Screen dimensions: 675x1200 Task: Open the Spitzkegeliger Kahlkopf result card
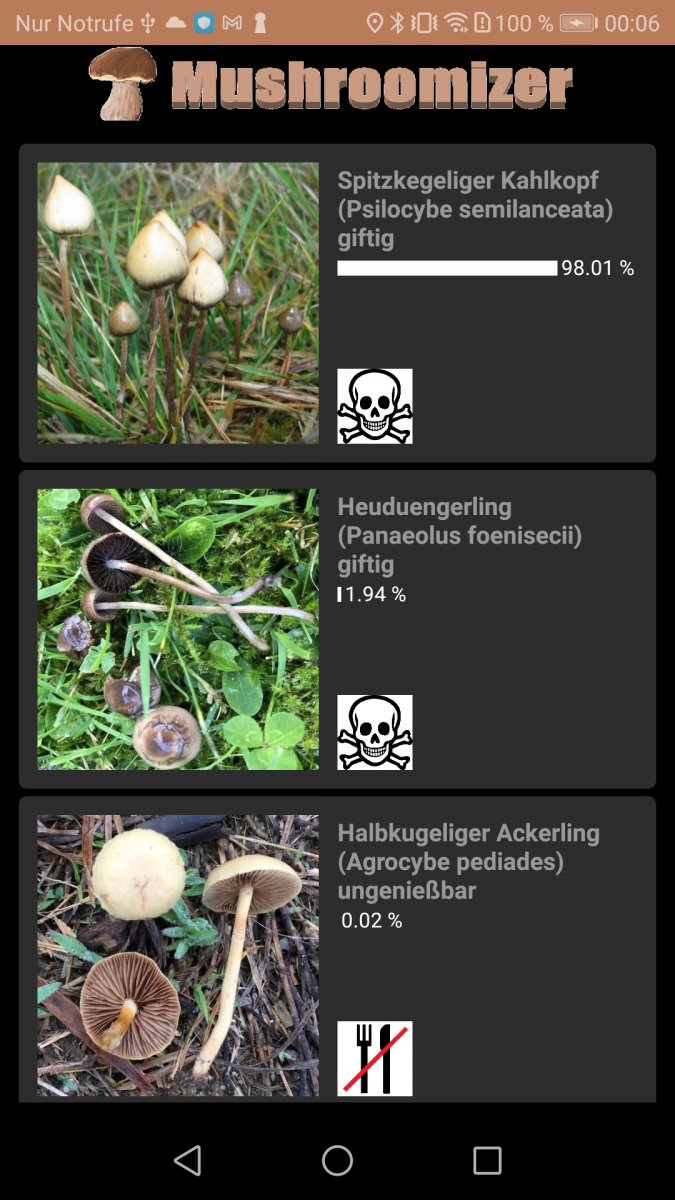337,302
